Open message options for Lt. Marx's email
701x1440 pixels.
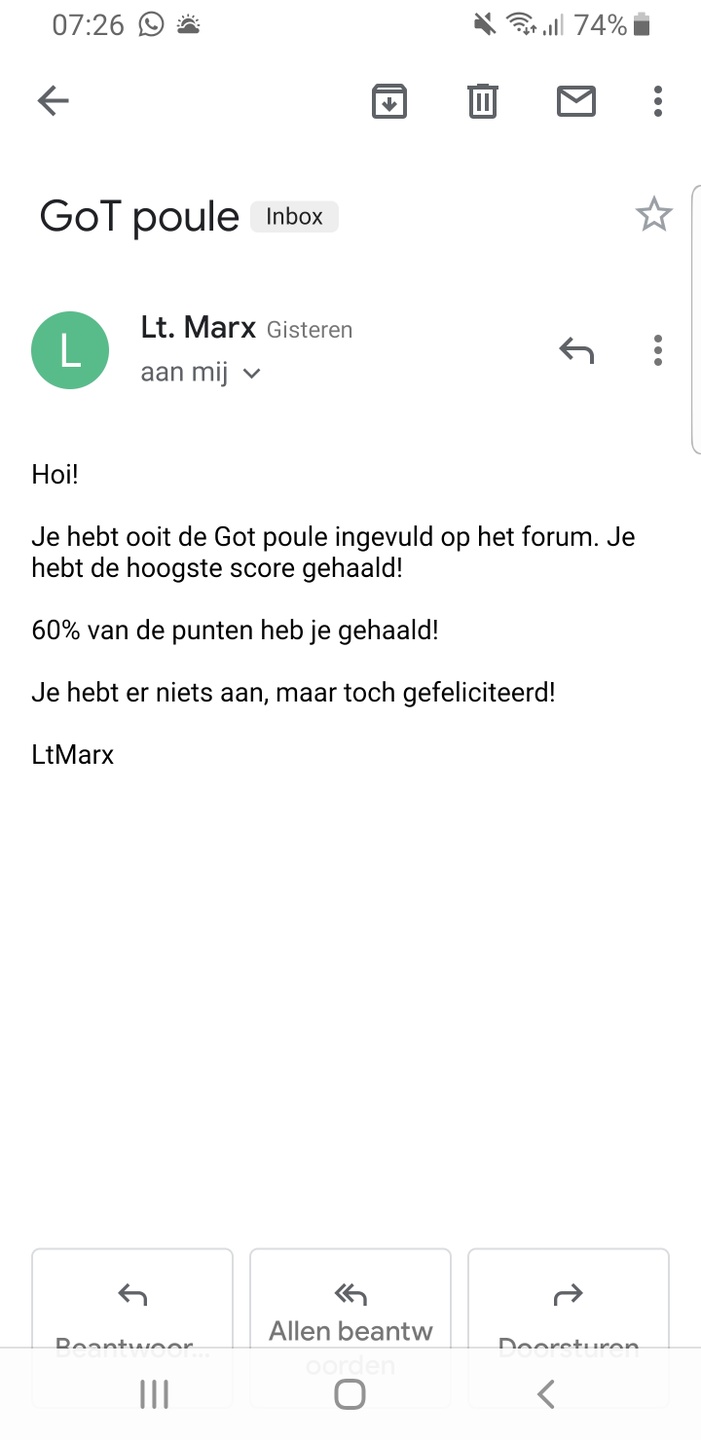coord(657,350)
